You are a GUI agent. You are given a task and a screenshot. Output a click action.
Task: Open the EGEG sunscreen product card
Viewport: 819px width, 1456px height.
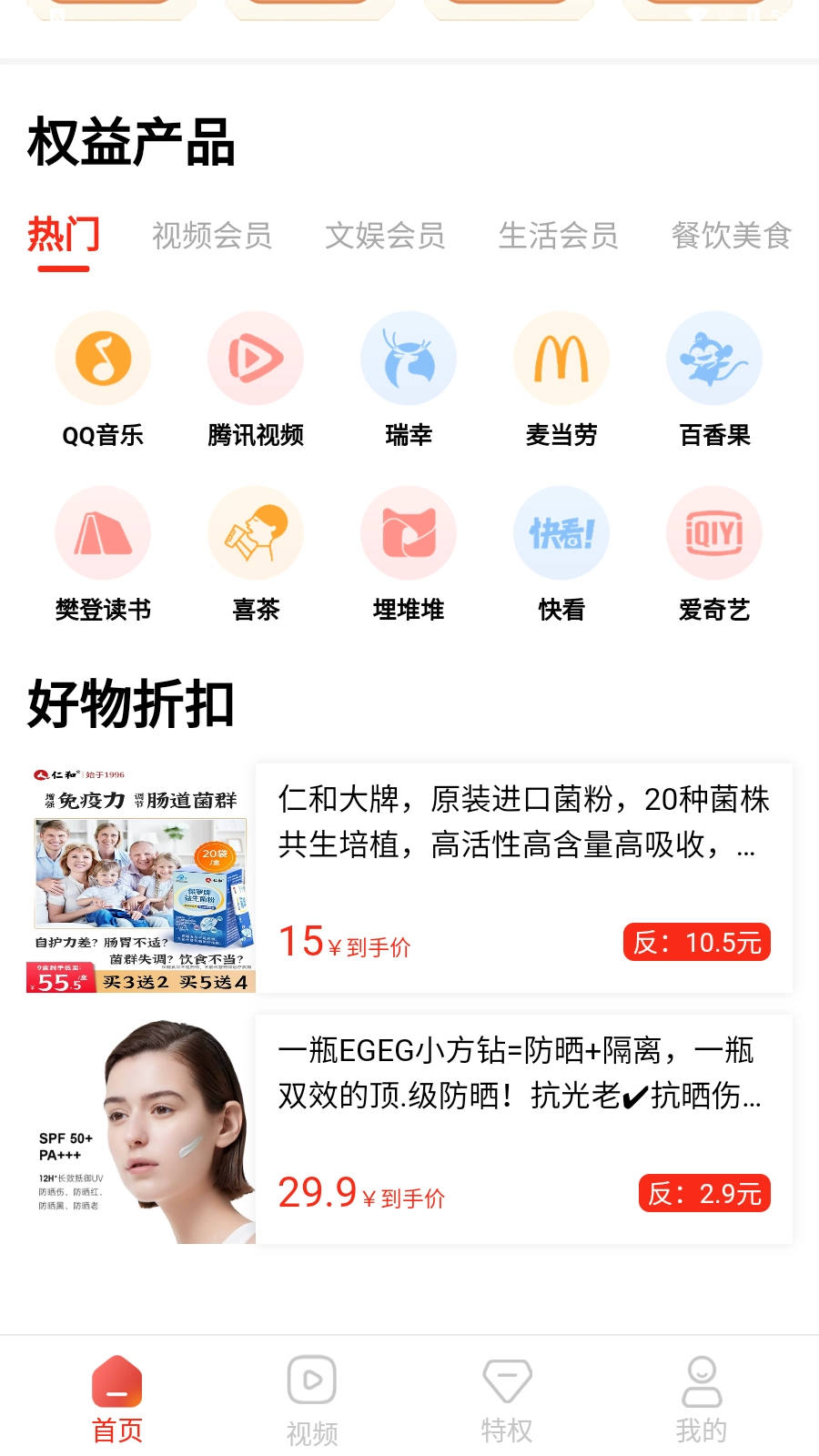click(x=523, y=1128)
